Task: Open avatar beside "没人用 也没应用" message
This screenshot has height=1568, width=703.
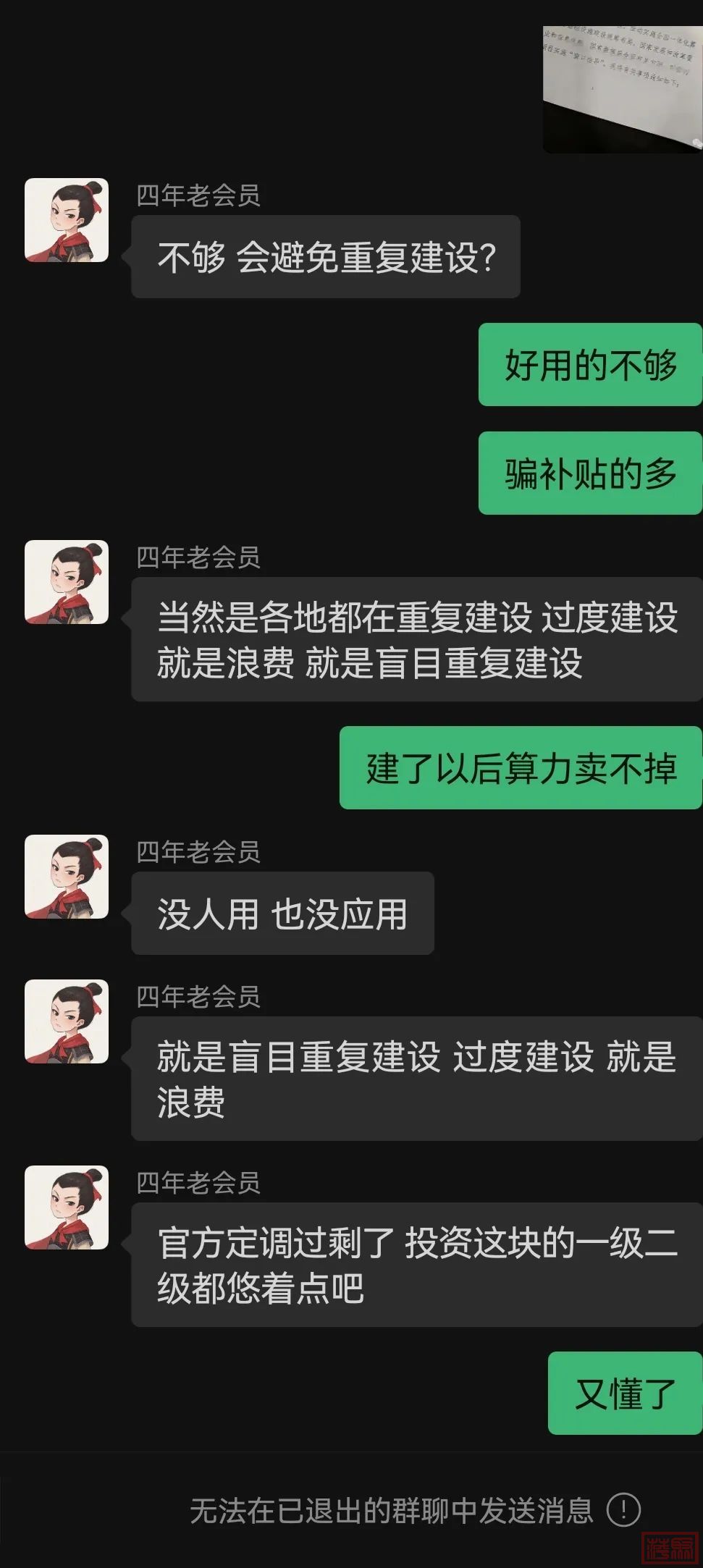Action: [67, 877]
